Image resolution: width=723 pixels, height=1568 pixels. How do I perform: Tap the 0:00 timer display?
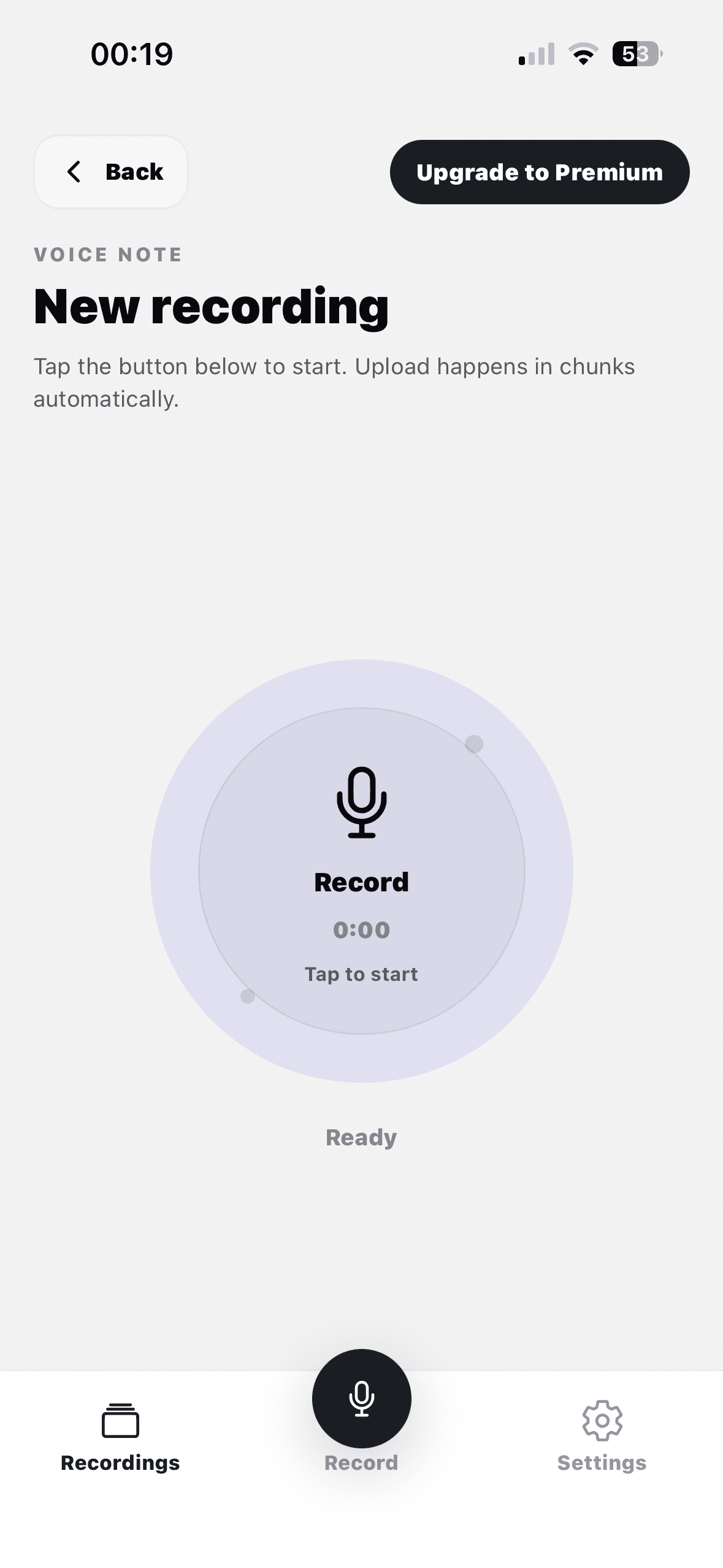point(361,929)
